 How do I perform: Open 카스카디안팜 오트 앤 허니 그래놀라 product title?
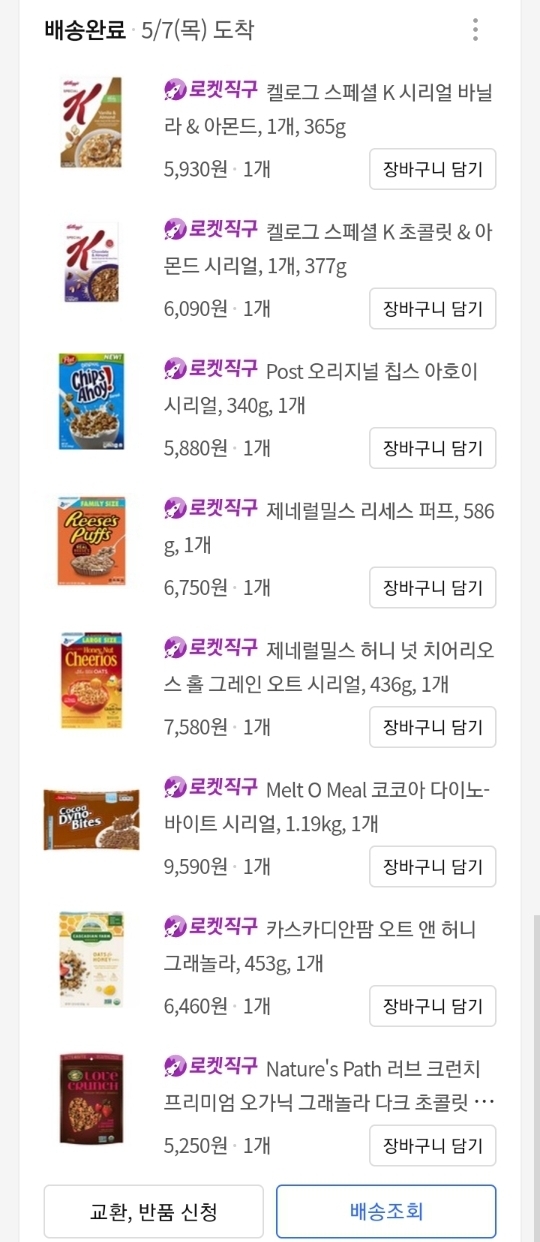[320, 947]
